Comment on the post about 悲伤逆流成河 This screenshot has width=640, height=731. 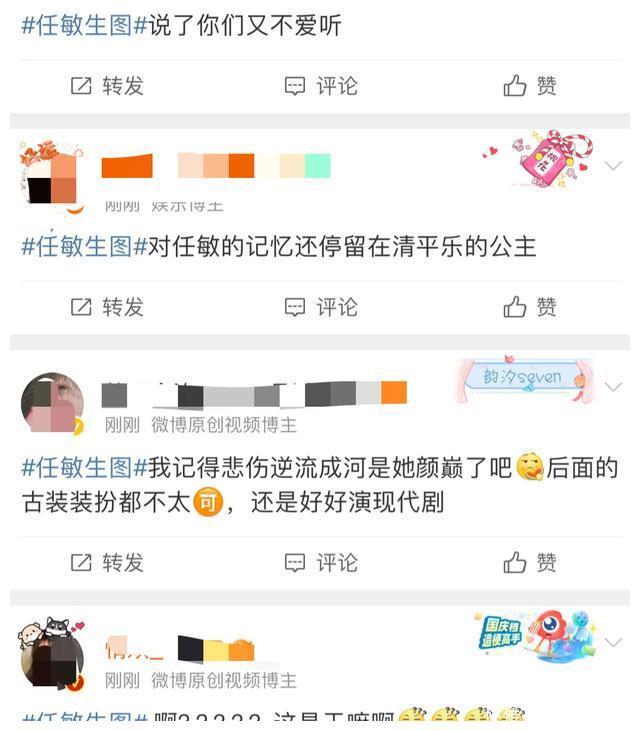(320, 563)
